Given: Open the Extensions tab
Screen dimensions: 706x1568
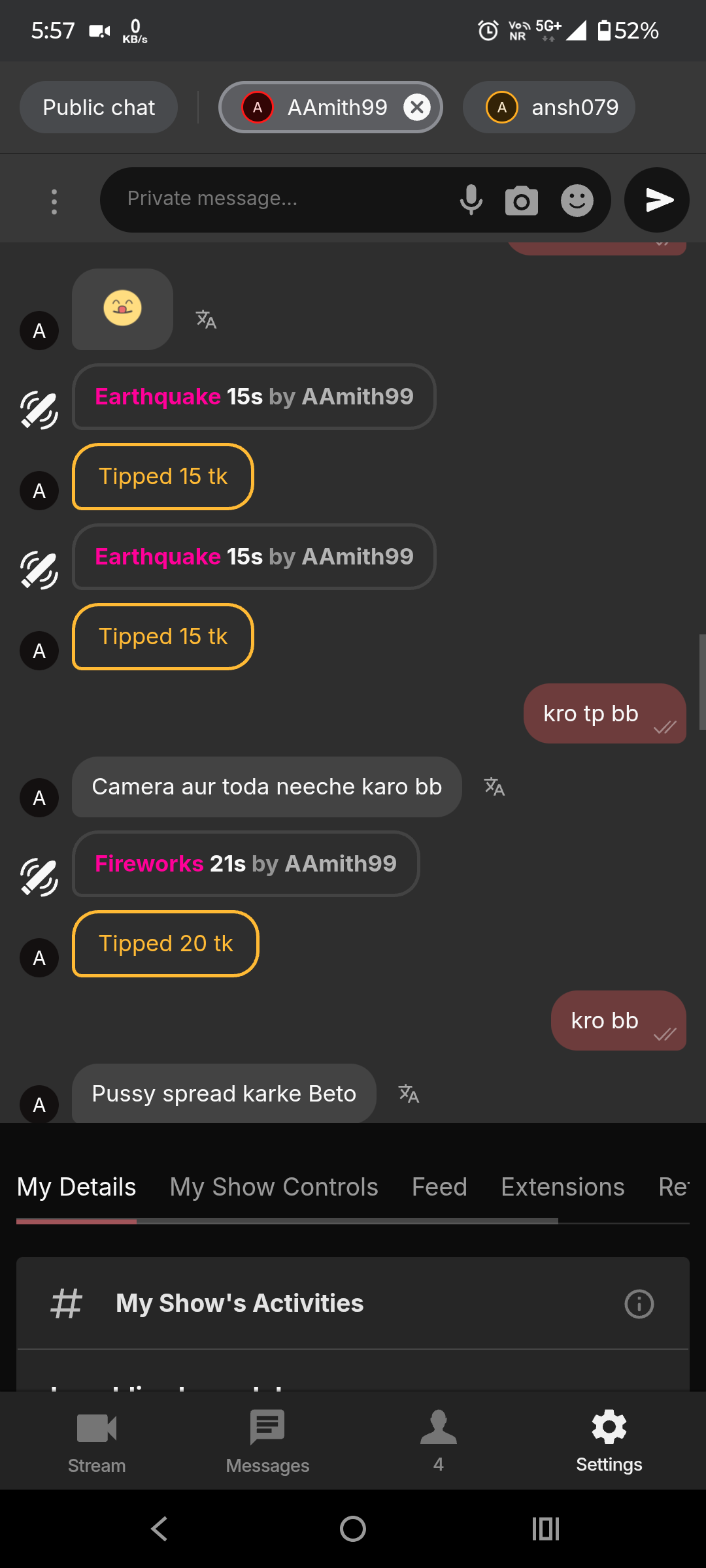Looking at the screenshot, I should click(x=562, y=1186).
